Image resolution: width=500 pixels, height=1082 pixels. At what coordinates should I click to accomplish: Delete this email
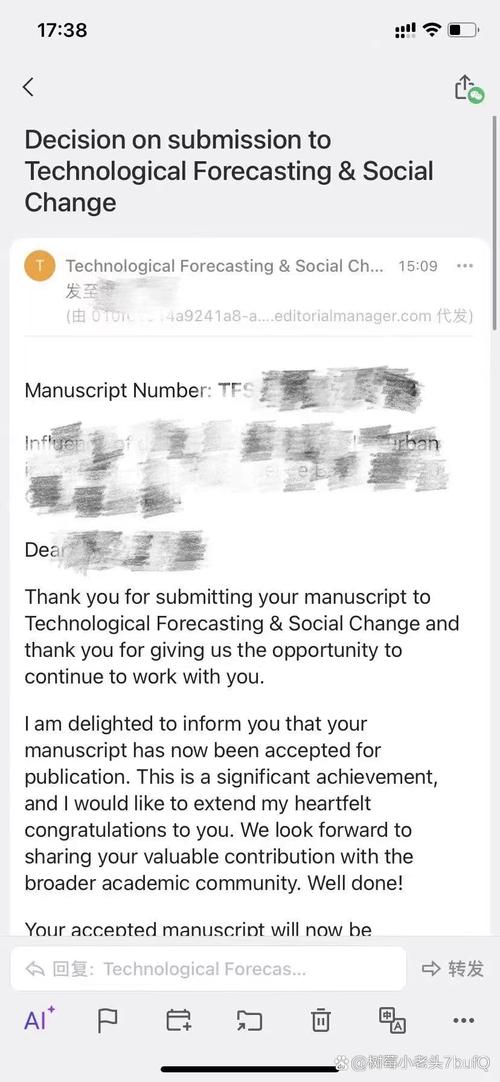pyautogui.click(x=321, y=1020)
